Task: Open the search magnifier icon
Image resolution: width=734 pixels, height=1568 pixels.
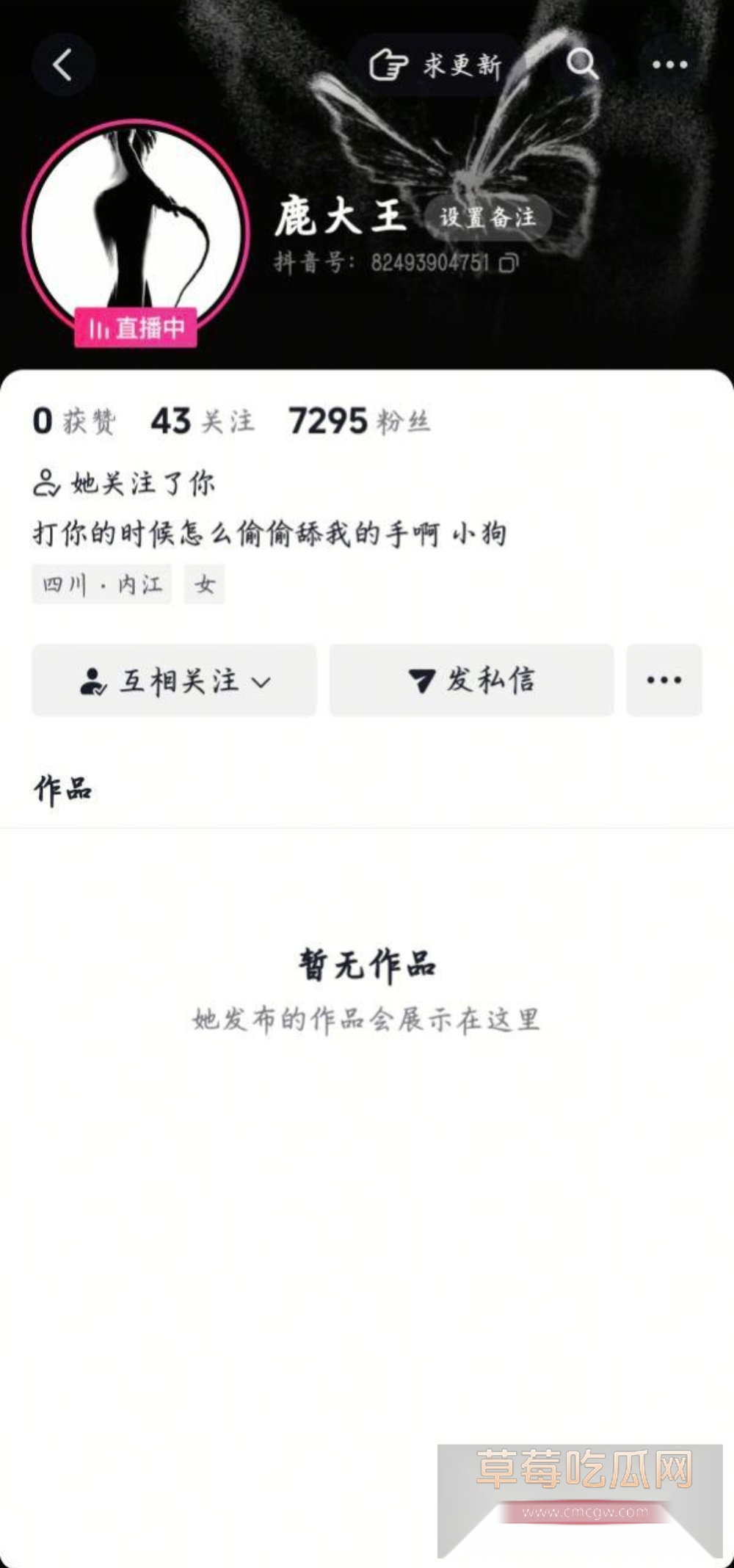Action: click(x=582, y=65)
